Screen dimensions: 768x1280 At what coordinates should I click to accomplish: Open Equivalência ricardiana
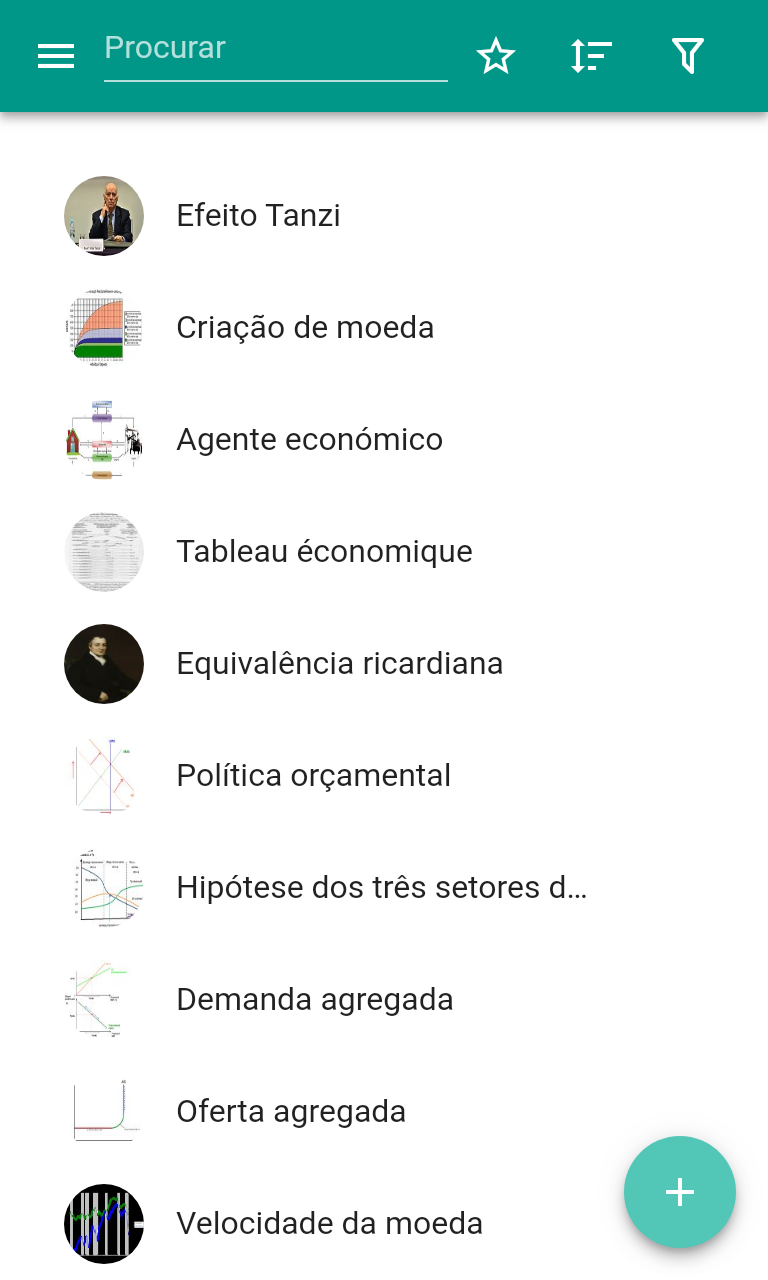(339, 664)
